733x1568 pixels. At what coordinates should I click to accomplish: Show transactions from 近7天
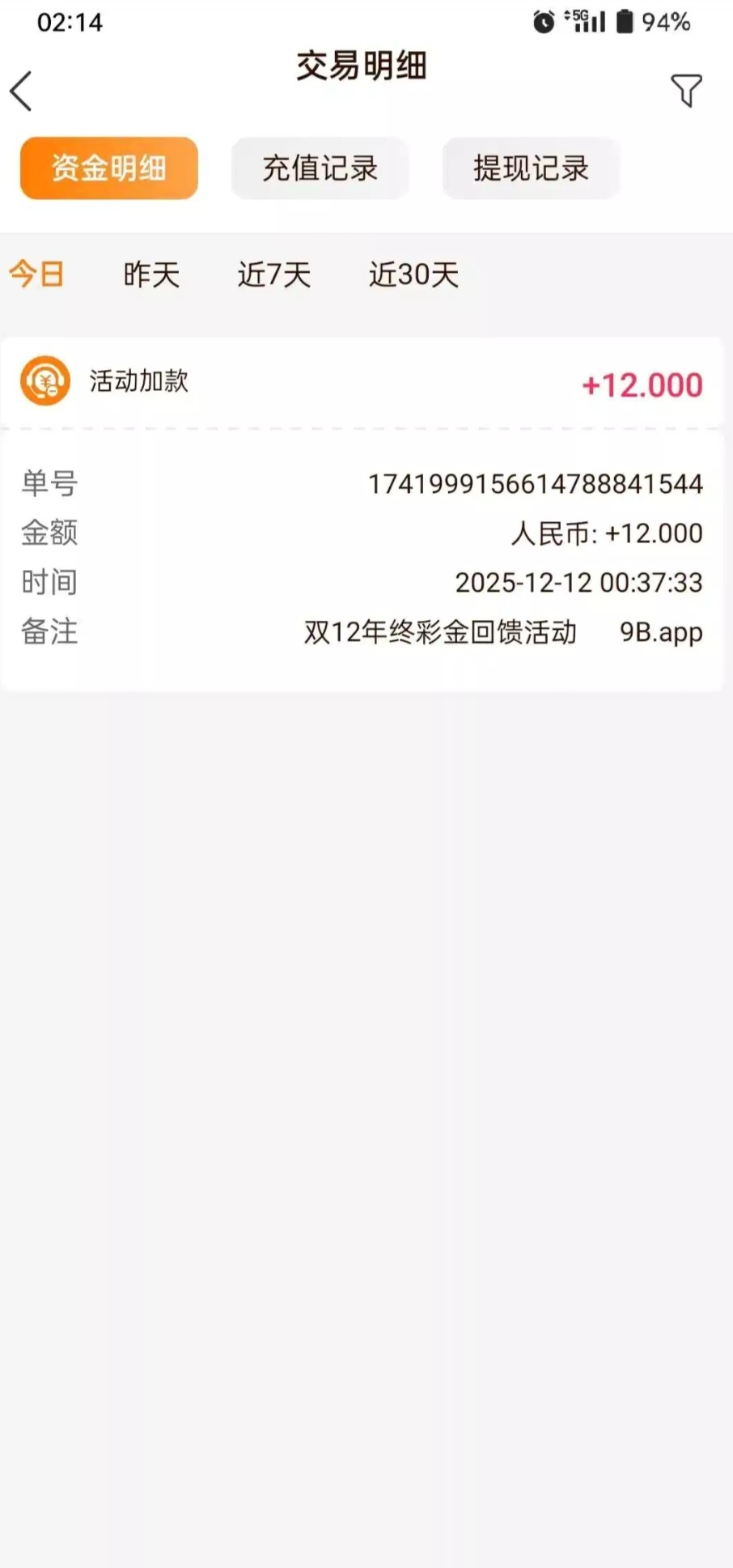click(x=274, y=274)
